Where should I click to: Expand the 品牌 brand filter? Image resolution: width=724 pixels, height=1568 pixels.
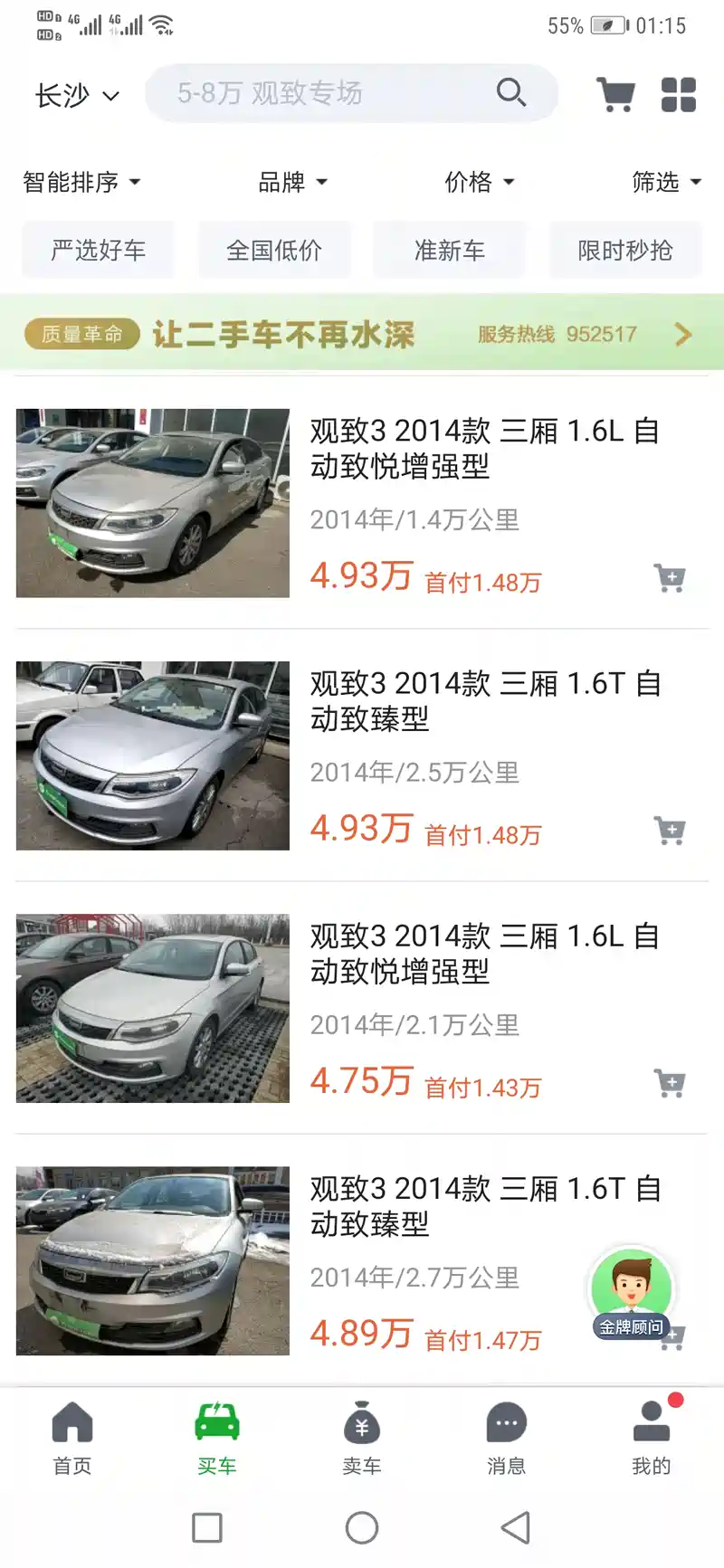292,182
